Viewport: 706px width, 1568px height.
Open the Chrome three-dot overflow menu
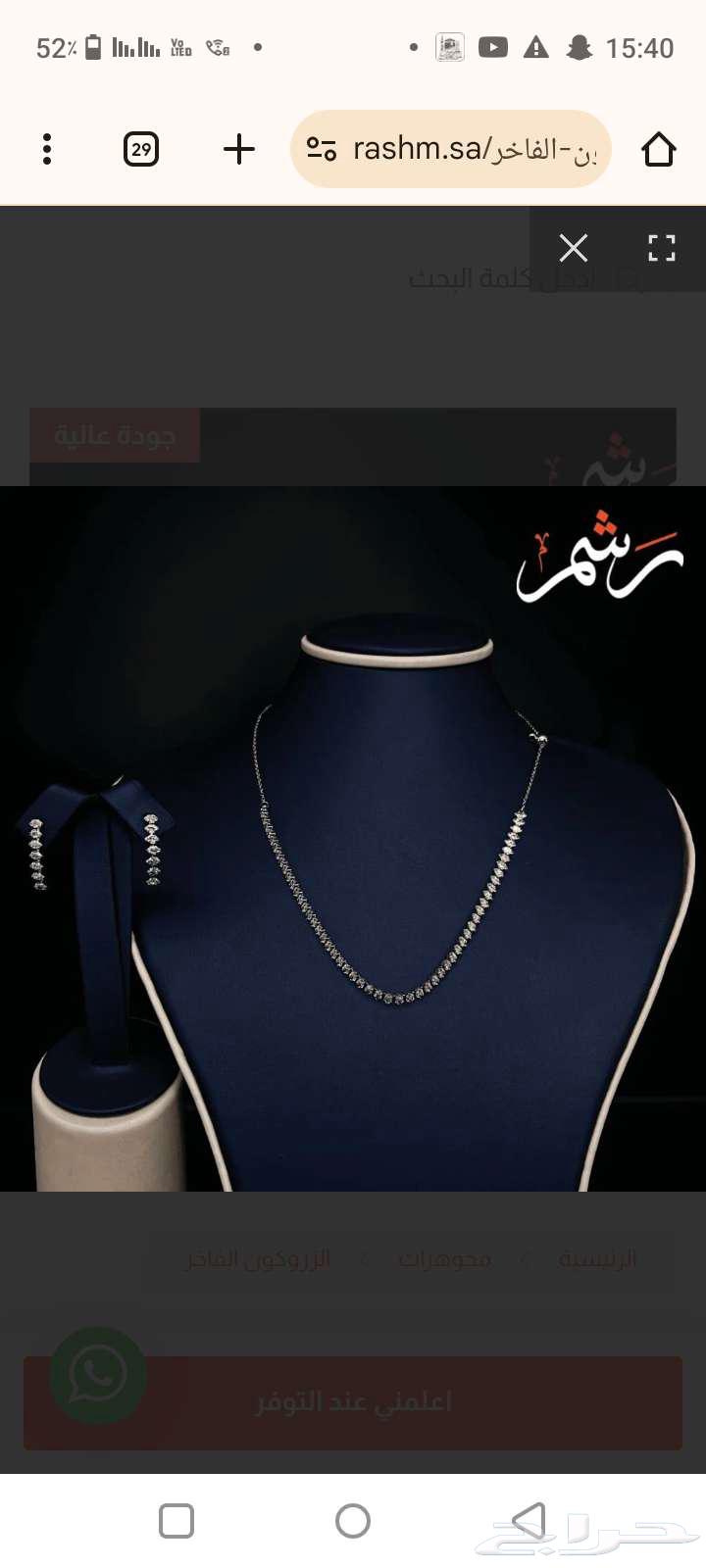46,149
